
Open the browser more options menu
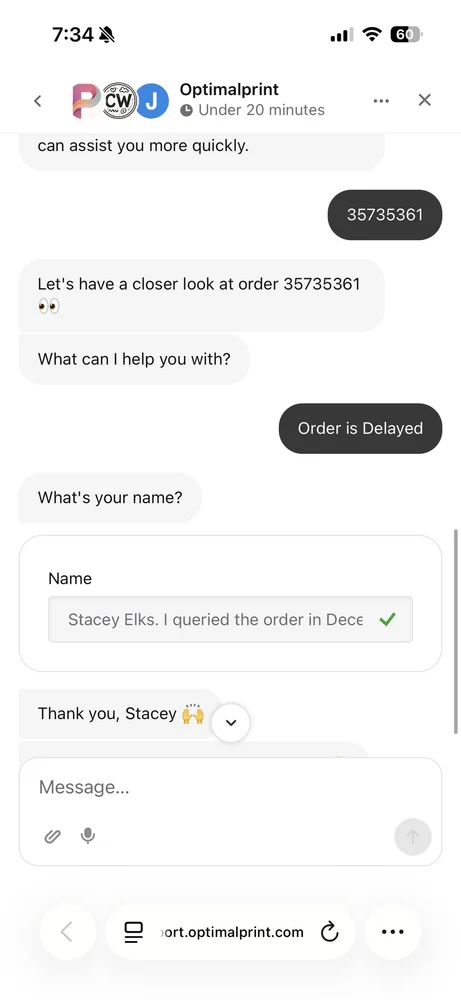(393, 932)
